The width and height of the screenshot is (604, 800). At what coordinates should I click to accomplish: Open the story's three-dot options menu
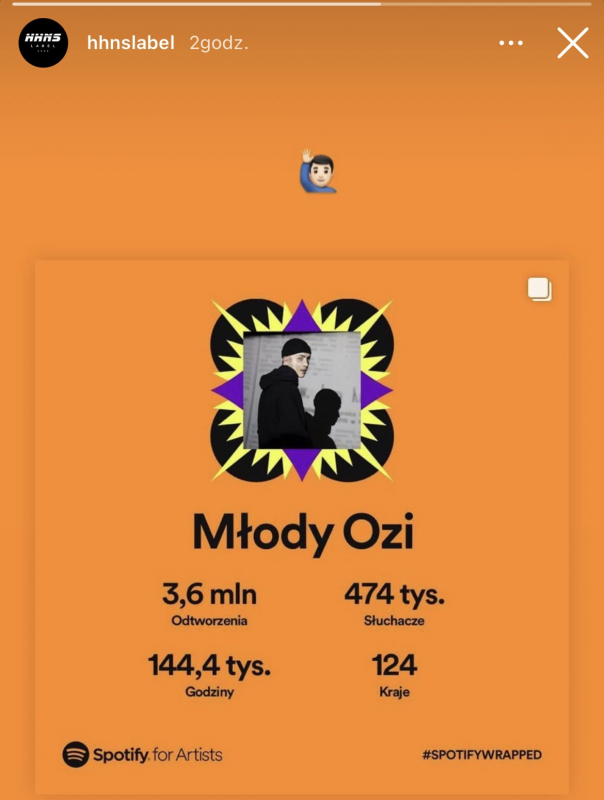(511, 43)
